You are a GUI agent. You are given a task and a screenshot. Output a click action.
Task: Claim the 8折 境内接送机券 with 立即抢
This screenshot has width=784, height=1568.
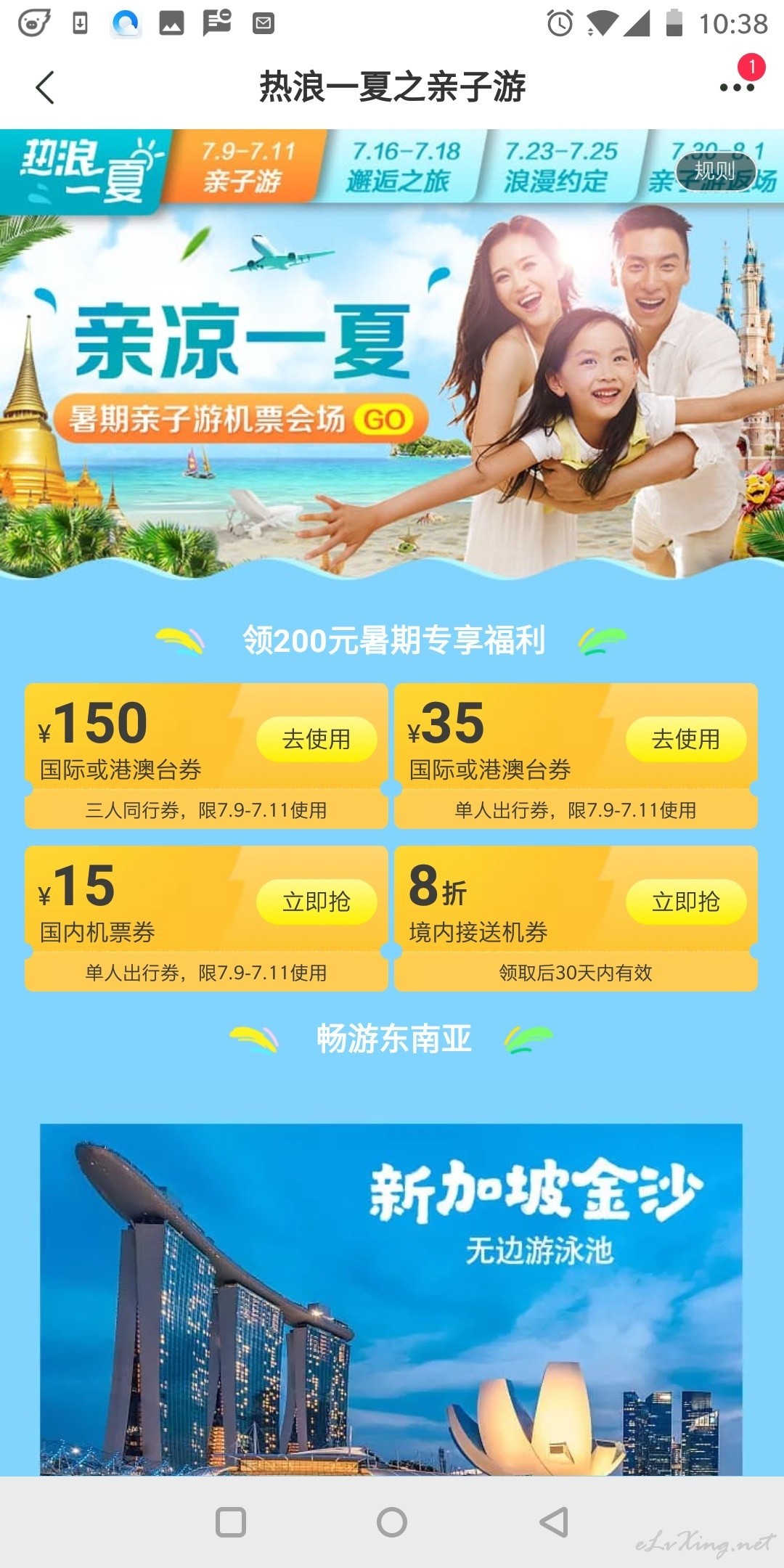pos(686,902)
